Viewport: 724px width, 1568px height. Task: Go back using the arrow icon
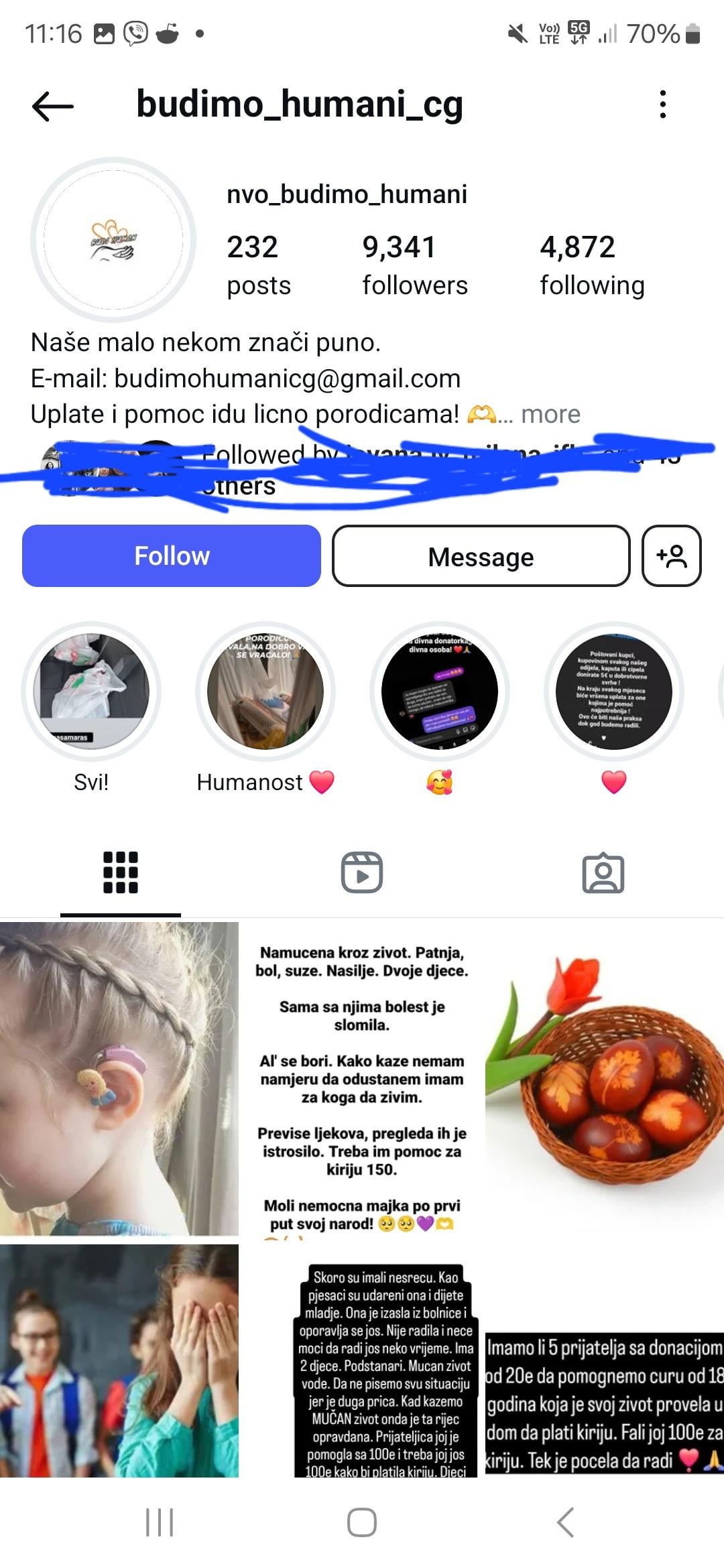52,106
